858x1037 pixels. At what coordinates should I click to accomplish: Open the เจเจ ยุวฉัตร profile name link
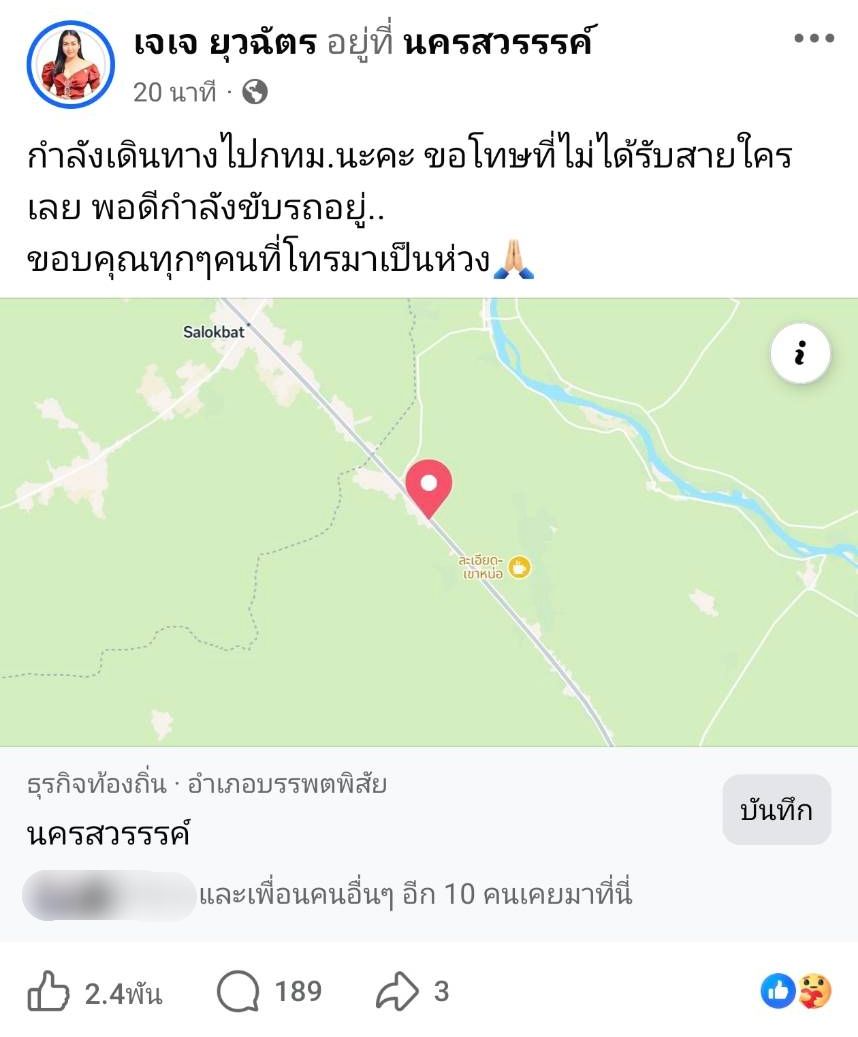coord(224,42)
